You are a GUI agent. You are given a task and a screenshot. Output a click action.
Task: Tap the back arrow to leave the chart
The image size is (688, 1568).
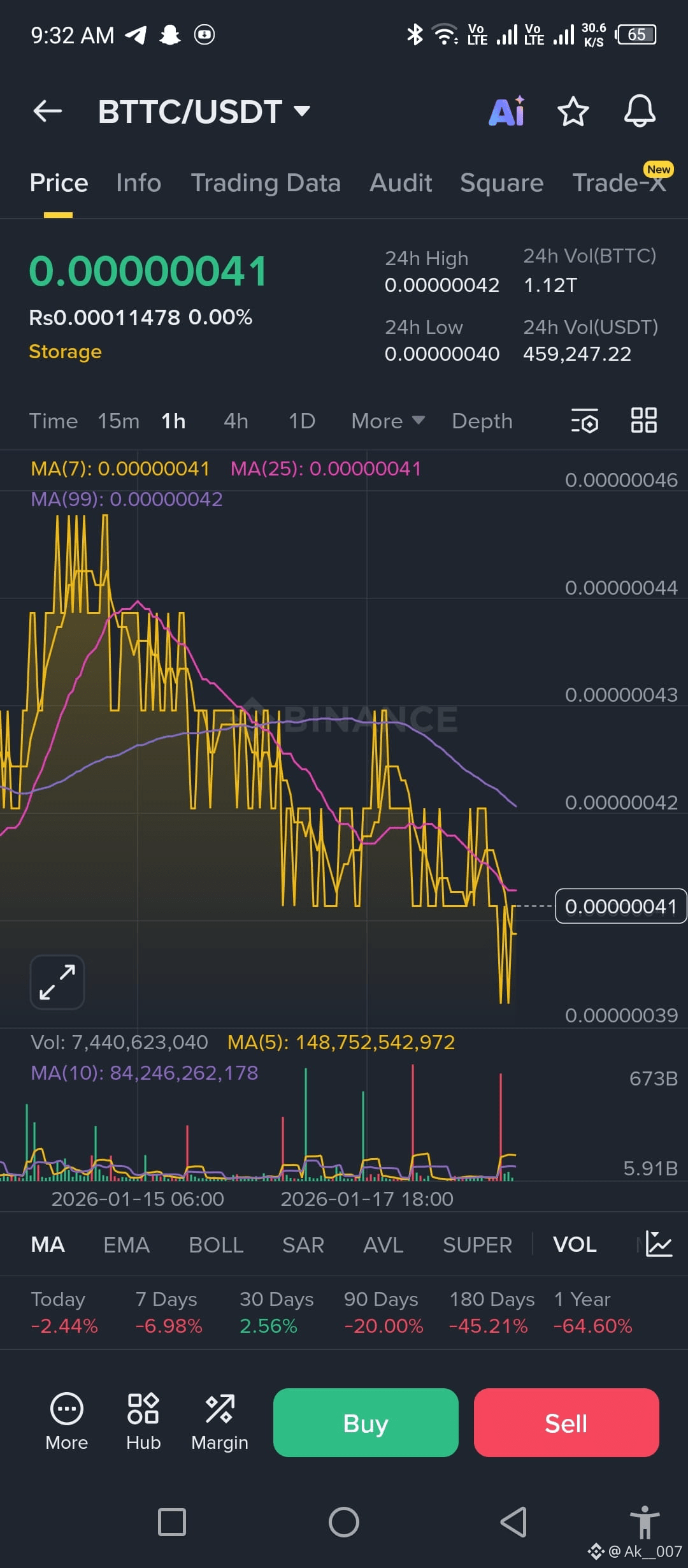coord(47,111)
